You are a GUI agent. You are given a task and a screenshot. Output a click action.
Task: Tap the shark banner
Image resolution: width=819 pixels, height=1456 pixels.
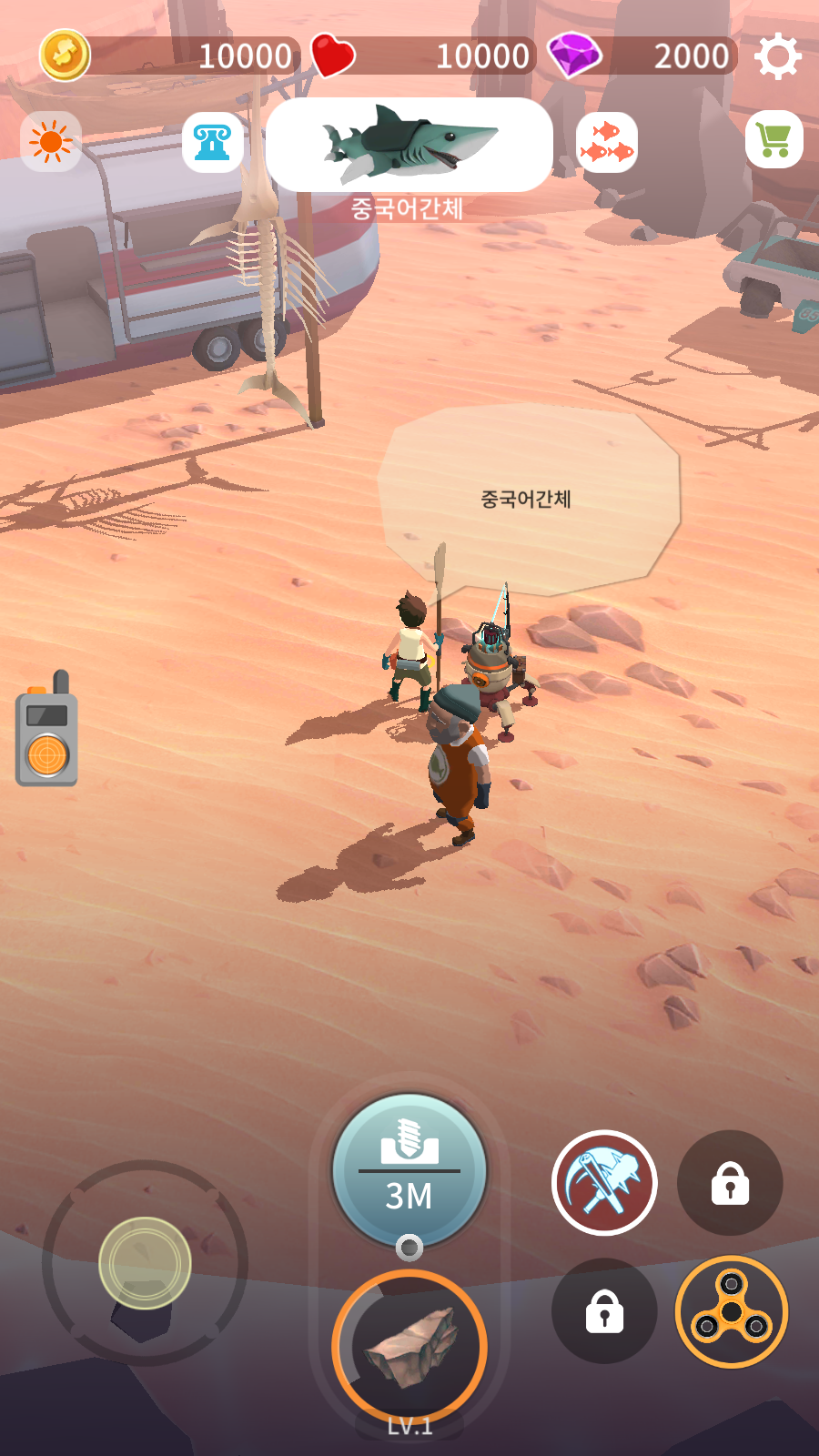[x=409, y=145]
